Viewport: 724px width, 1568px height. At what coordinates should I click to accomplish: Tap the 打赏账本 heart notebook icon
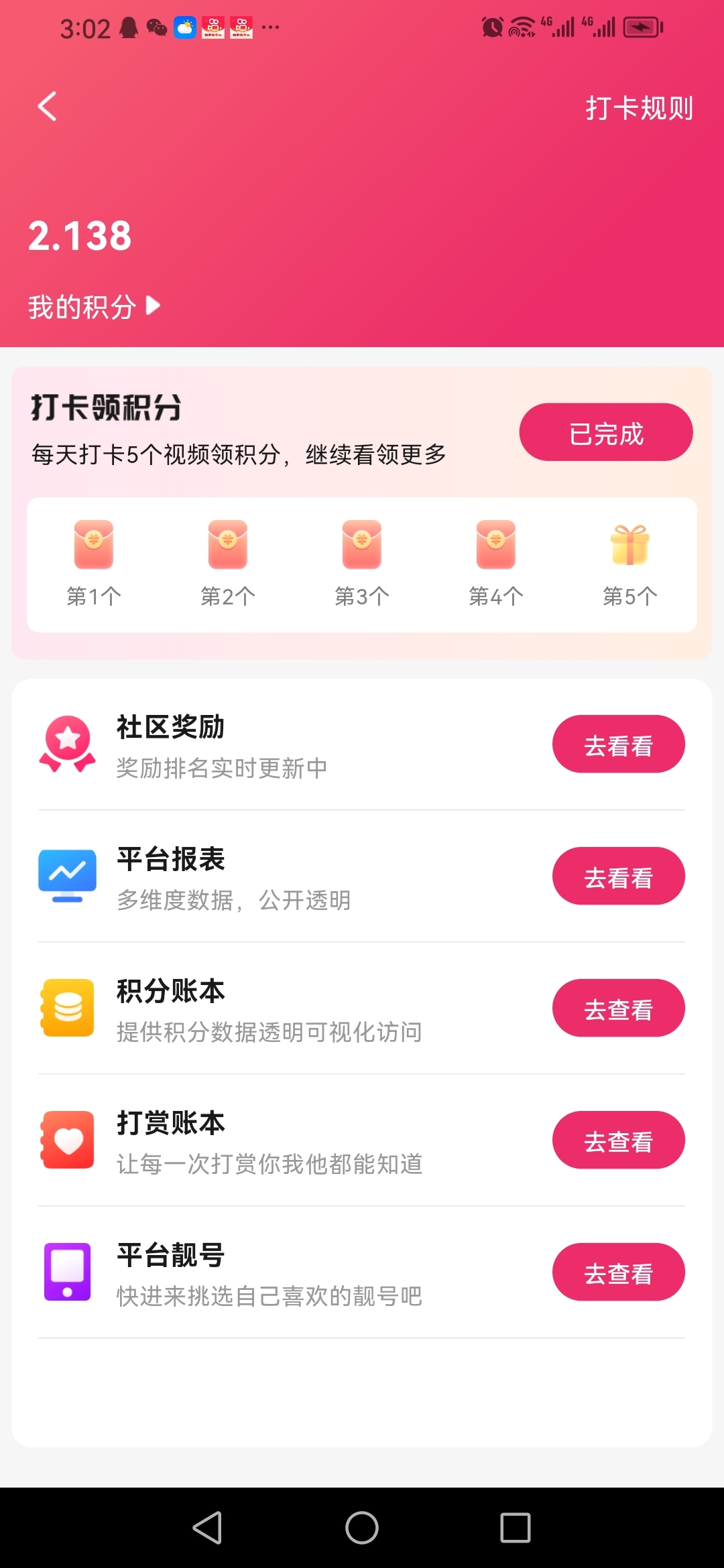pyautogui.click(x=66, y=1140)
